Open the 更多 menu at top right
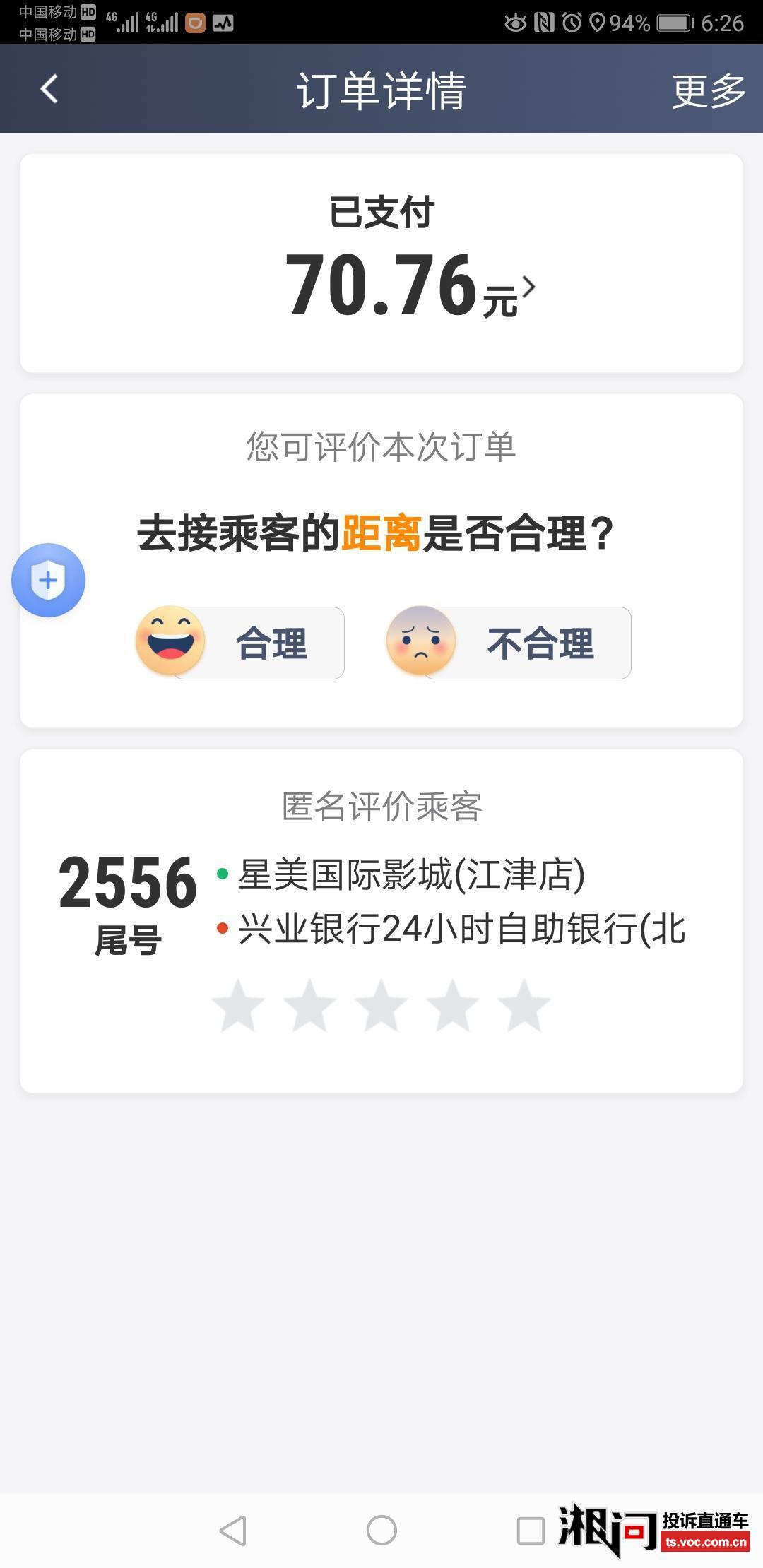763x1568 pixels. pyautogui.click(x=708, y=90)
